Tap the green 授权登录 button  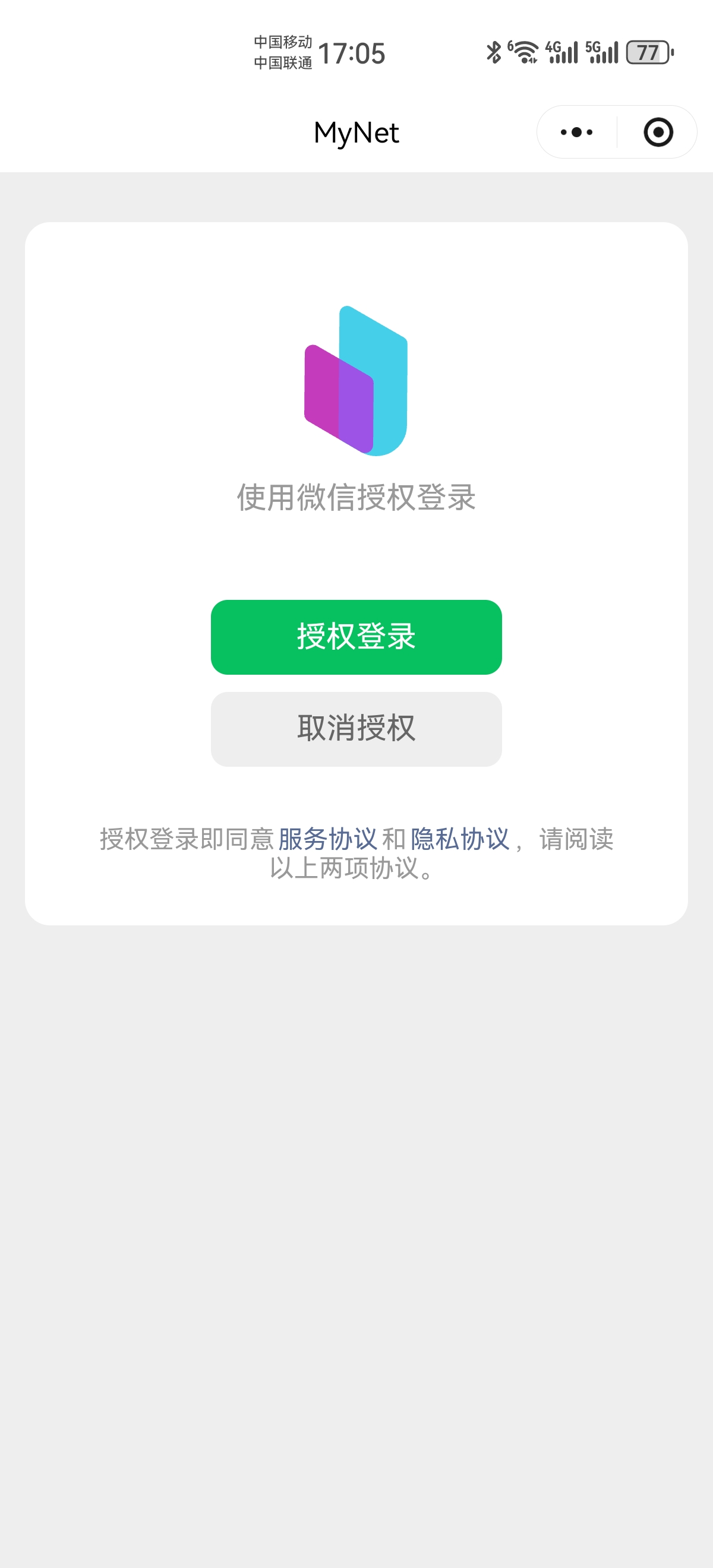click(x=356, y=637)
